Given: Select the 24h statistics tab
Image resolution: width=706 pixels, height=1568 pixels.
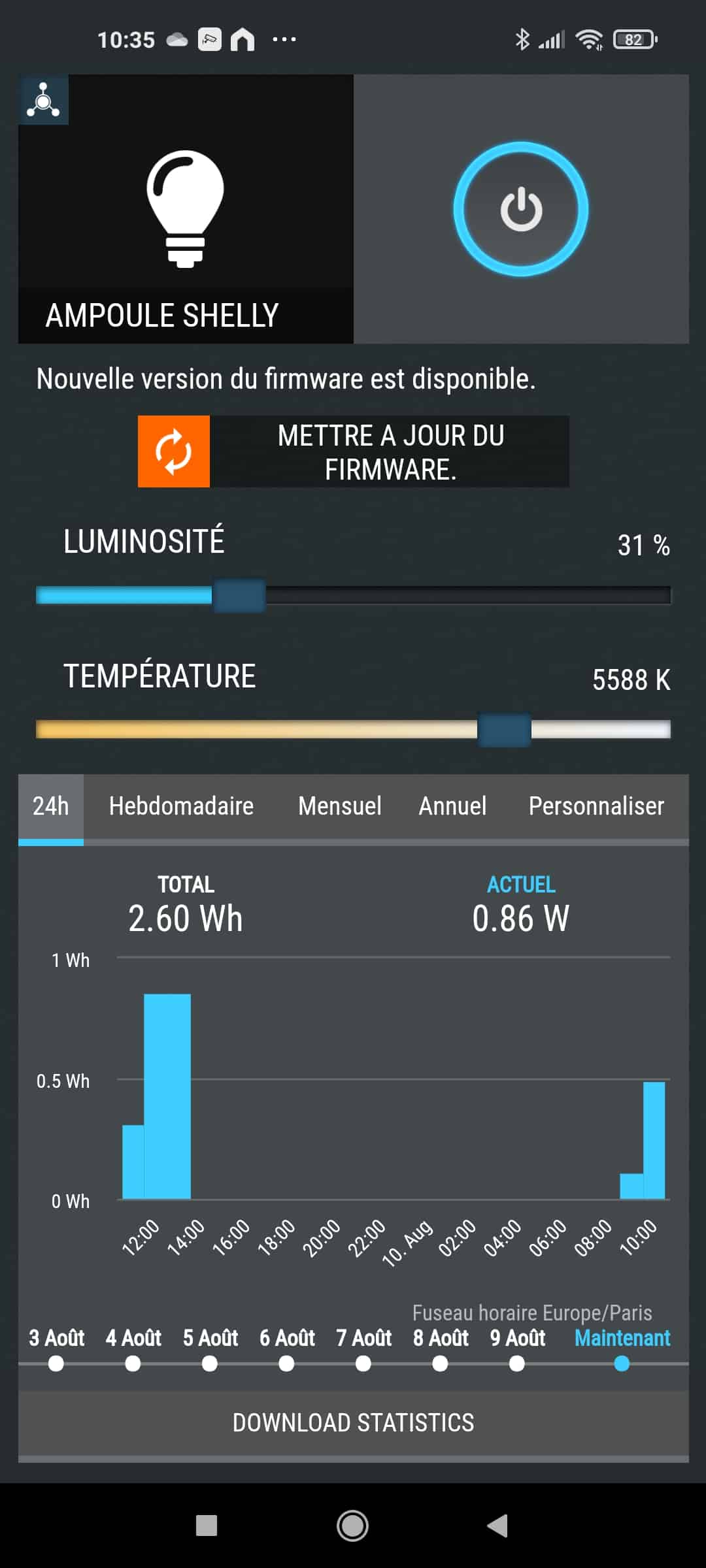Looking at the screenshot, I should click(51, 808).
